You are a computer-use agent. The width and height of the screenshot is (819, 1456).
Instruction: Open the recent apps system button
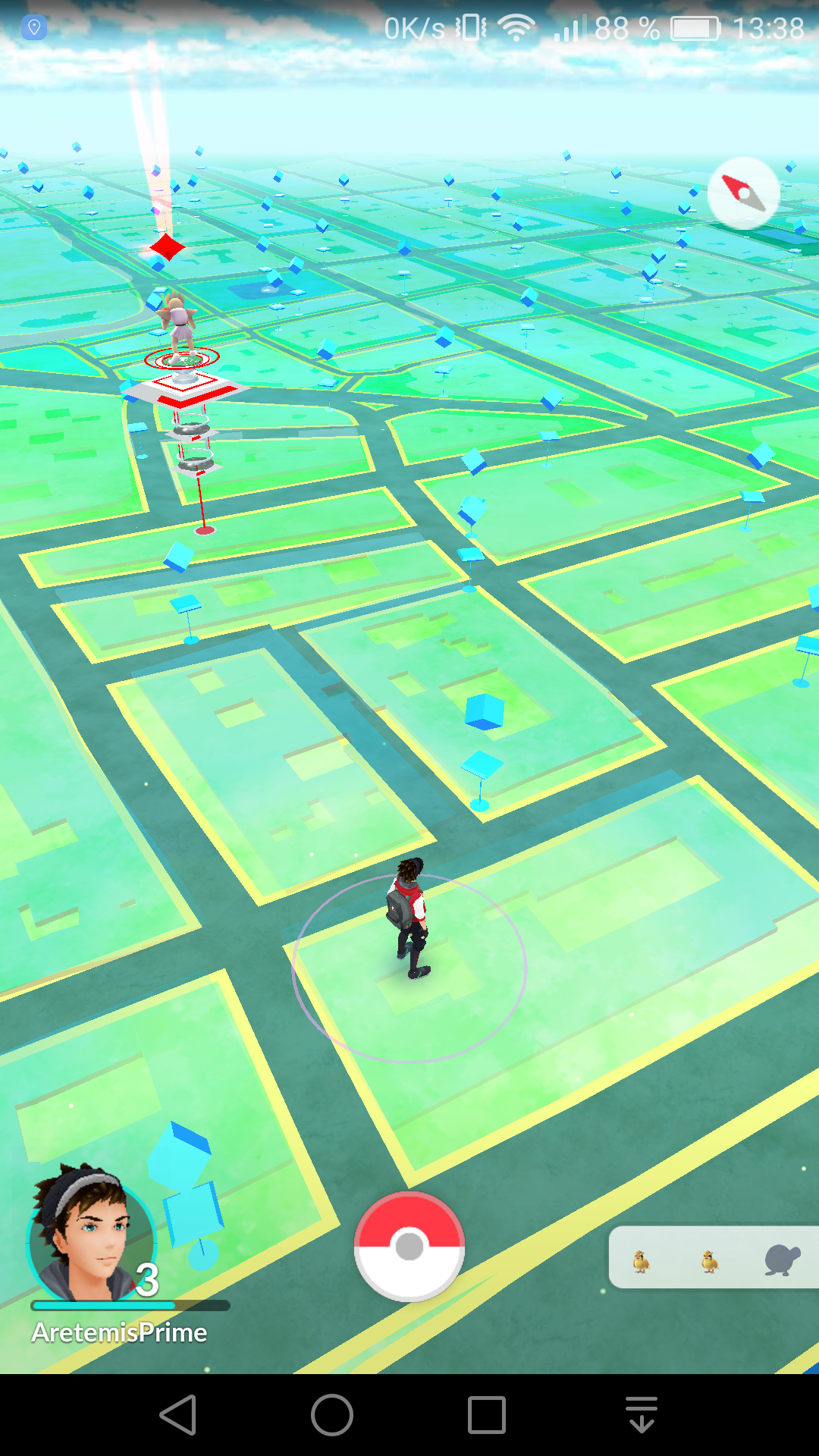tap(487, 1415)
